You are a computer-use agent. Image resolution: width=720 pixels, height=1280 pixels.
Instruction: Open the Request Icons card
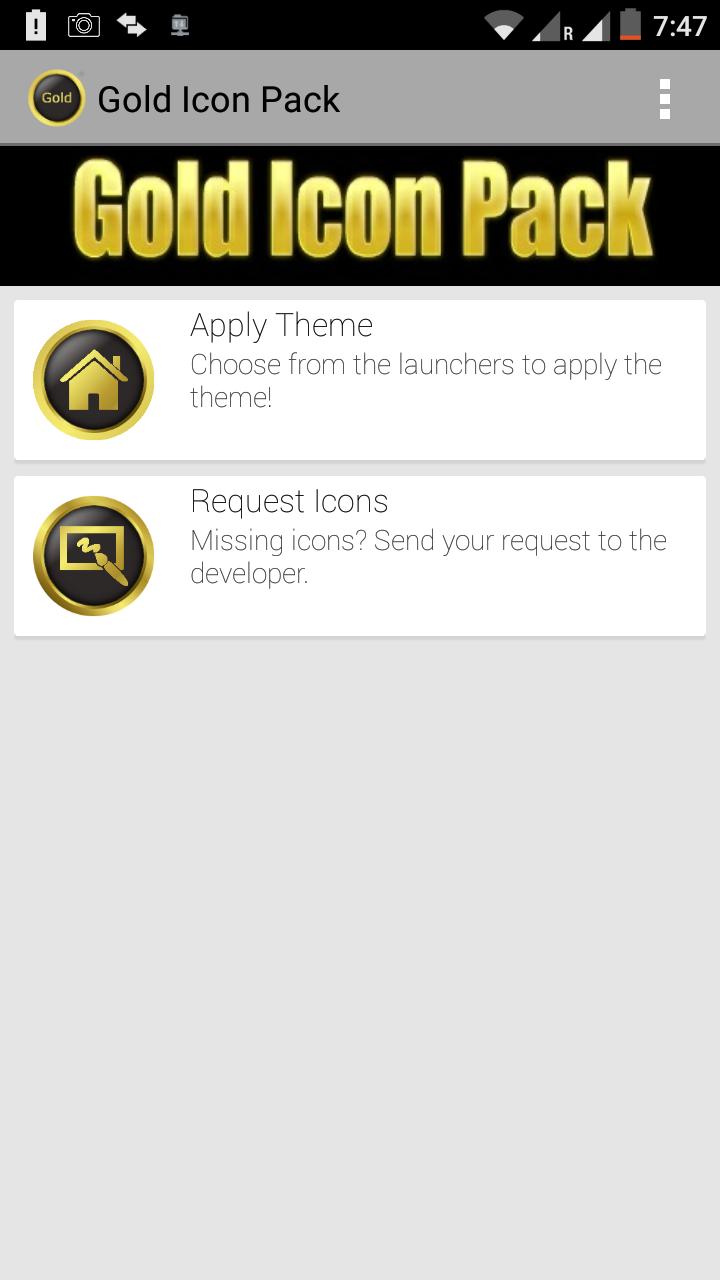[360, 555]
